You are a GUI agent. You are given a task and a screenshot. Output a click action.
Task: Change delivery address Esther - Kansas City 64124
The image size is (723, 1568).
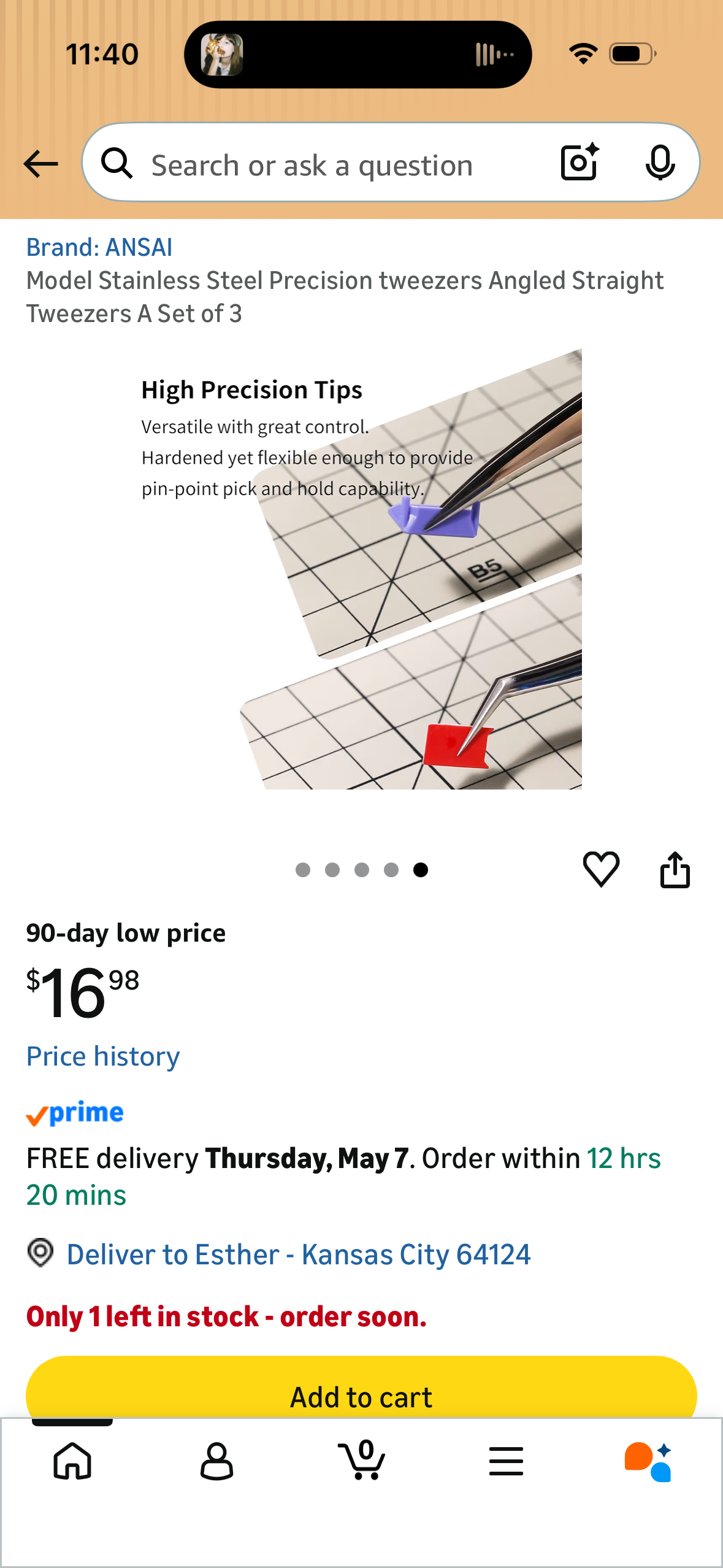(x=298, y=1255)
